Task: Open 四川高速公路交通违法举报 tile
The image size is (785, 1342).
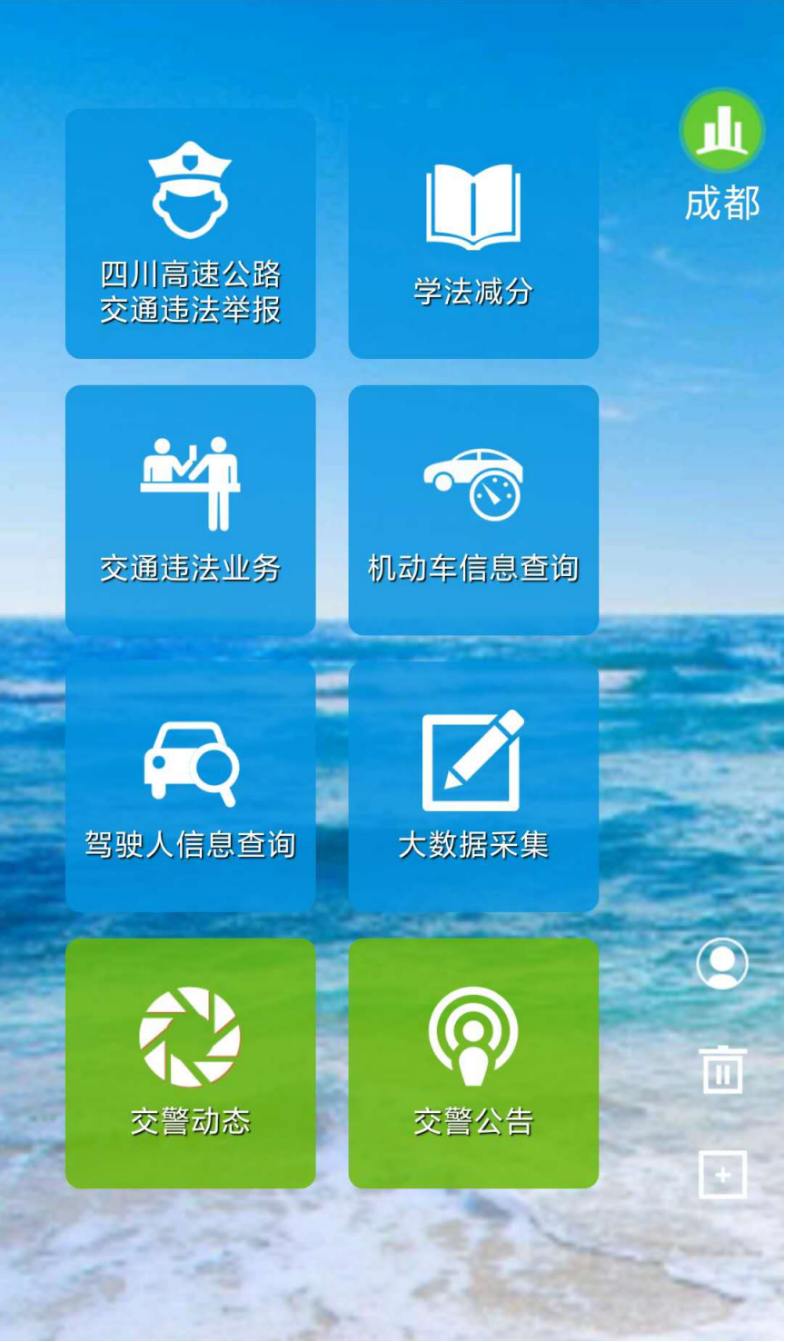Action: click(190, 233)
